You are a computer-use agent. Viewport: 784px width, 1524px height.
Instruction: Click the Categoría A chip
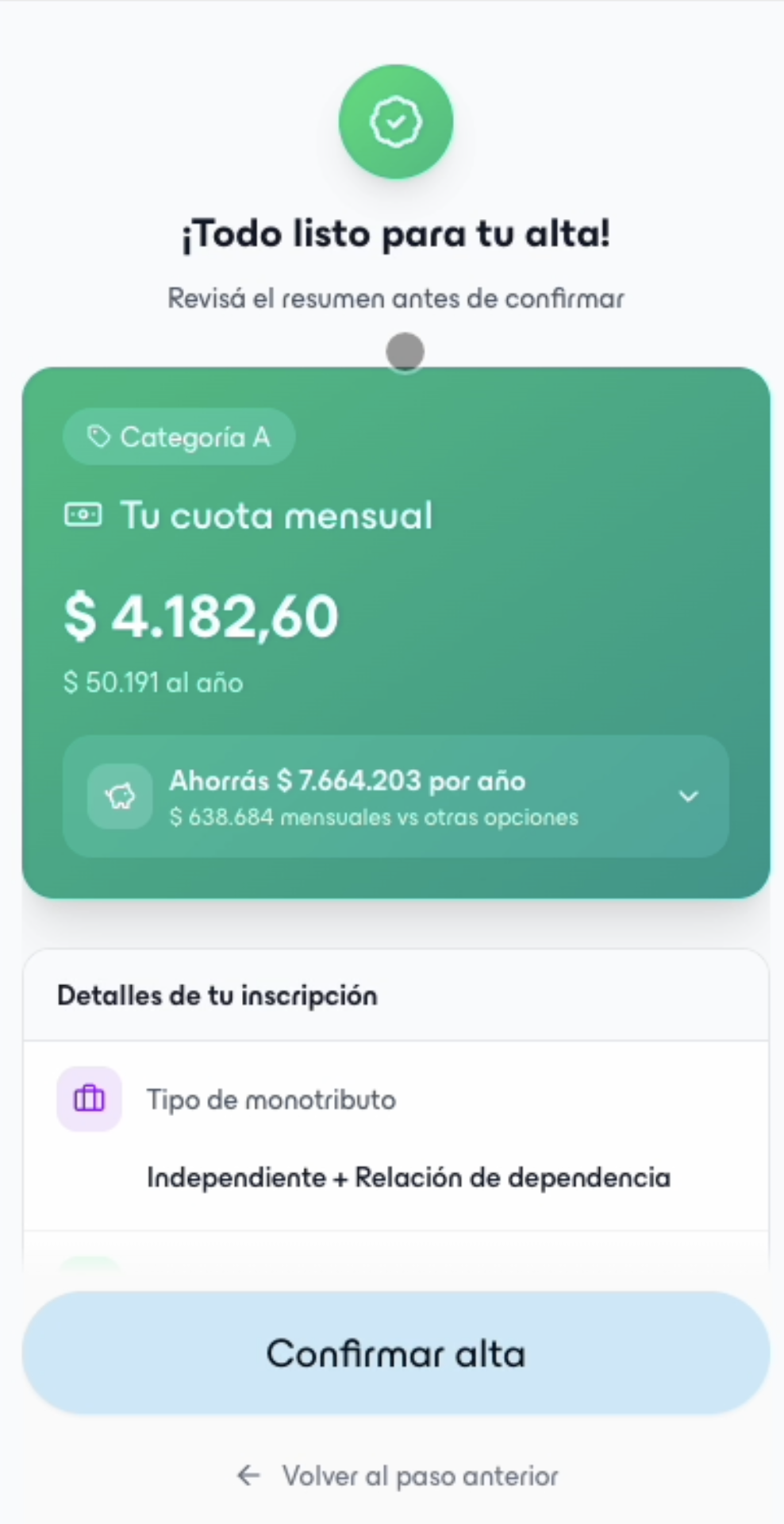click(x=179, y=436)
